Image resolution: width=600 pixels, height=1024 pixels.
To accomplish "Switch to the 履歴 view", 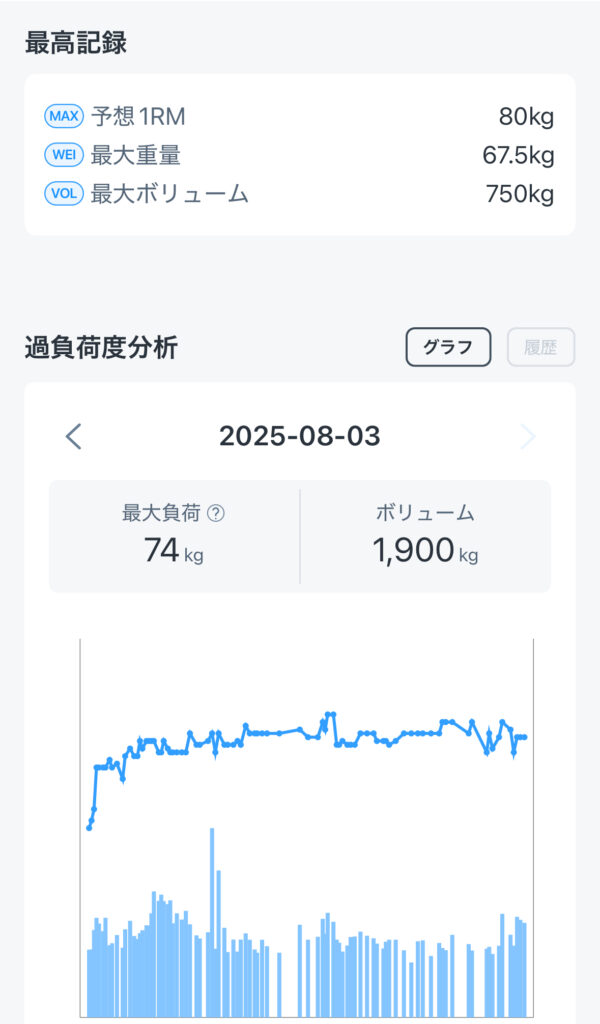I will (x=541, y=347).
